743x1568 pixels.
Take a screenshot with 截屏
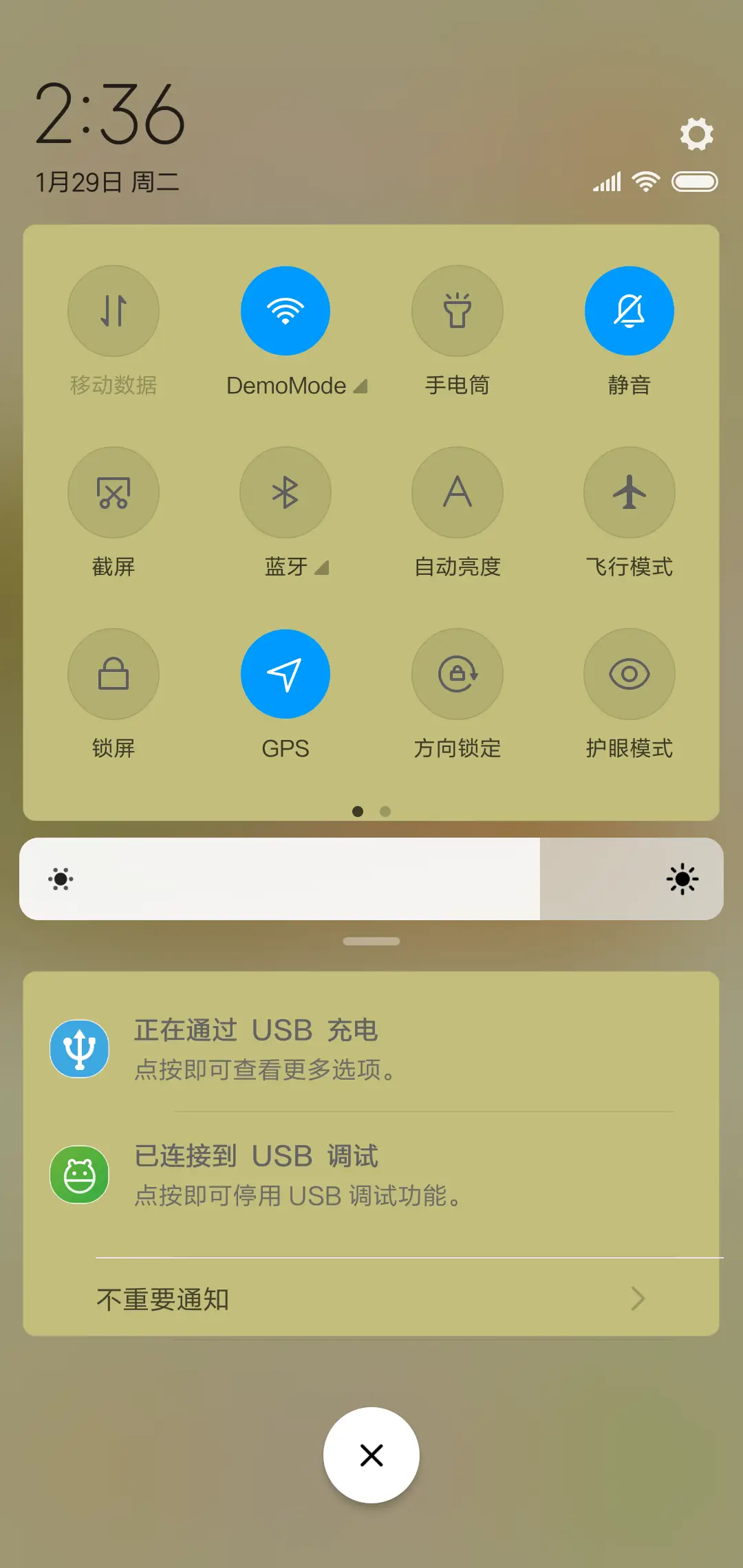tap(114, 492)
